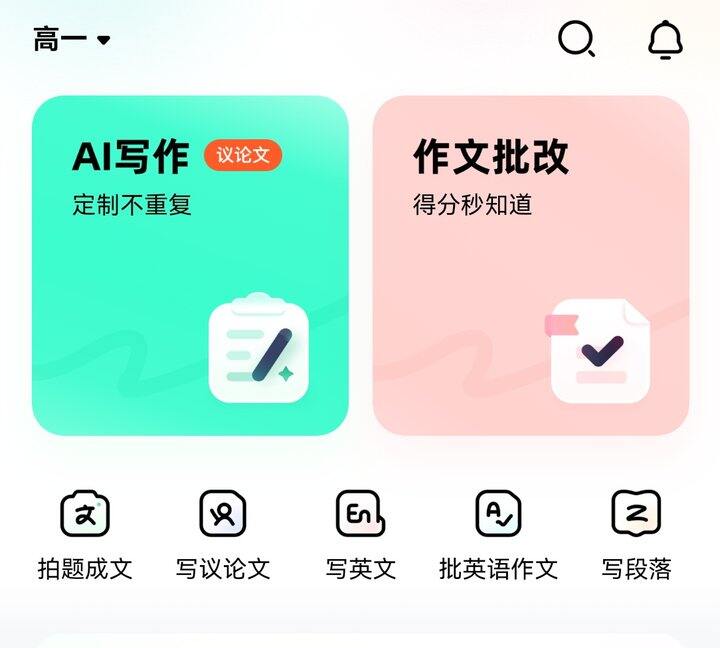Open the 作文批改 card
Viewport: 720px width, 648px height.
point(531,265)
